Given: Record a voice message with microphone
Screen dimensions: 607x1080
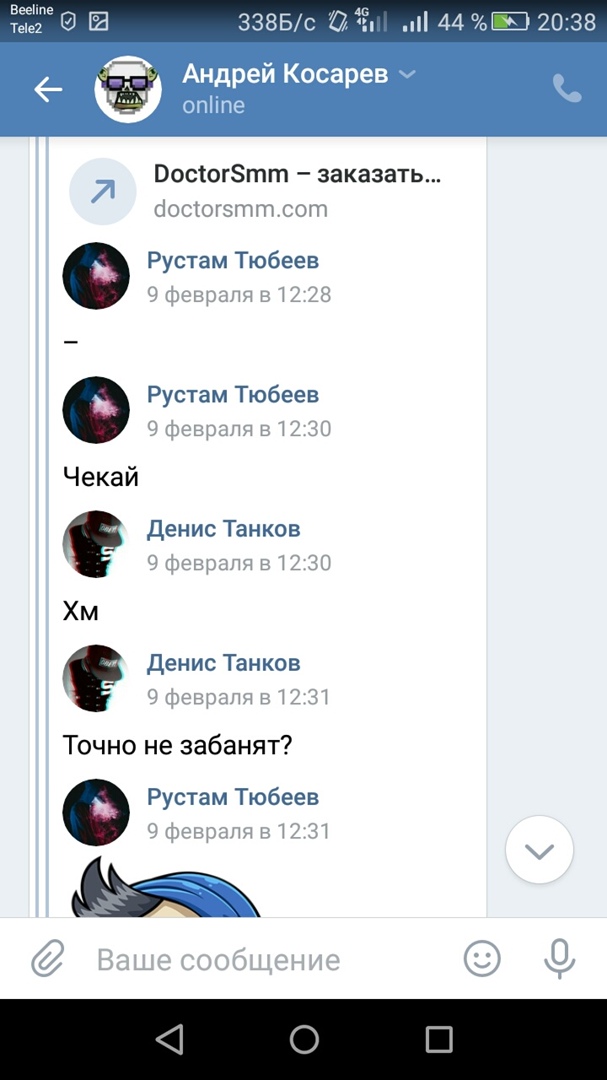Looking at the screenshot, I should [560, 960].
